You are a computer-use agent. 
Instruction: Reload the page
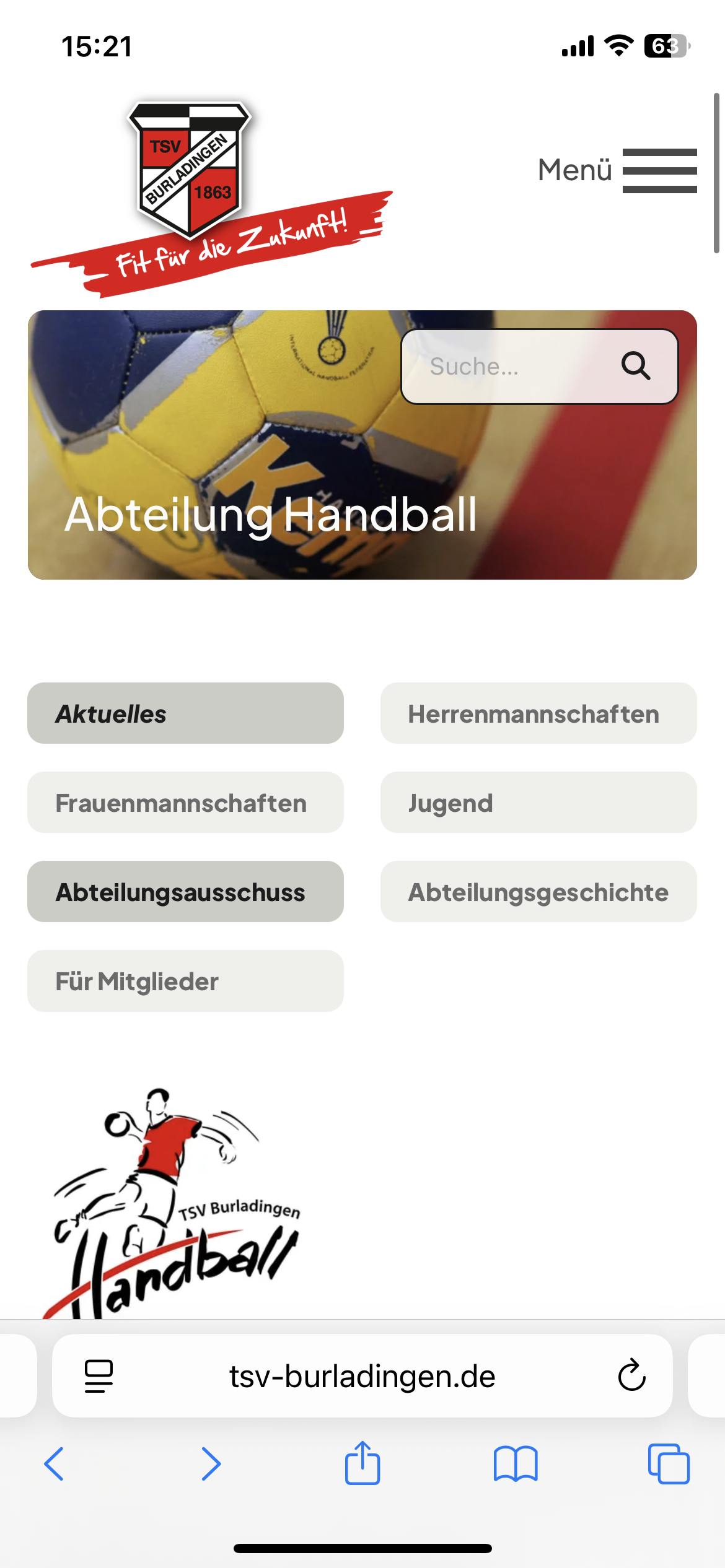(x=631, y=1376)
